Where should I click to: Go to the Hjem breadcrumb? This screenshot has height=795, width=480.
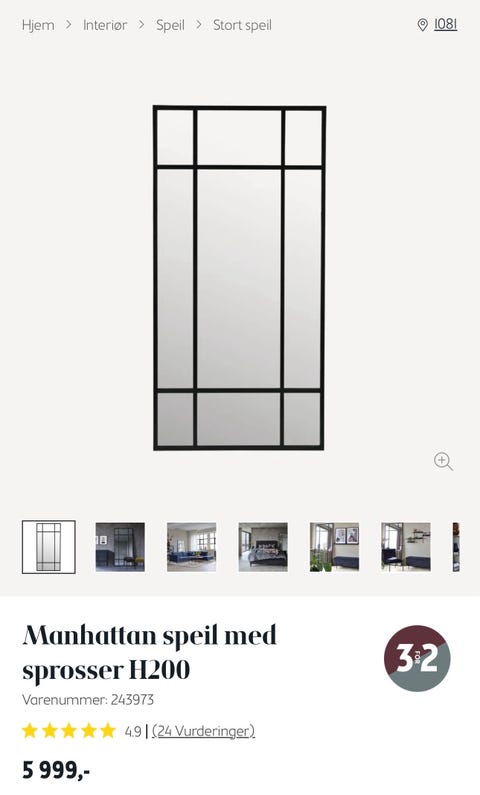click(38, 25)
